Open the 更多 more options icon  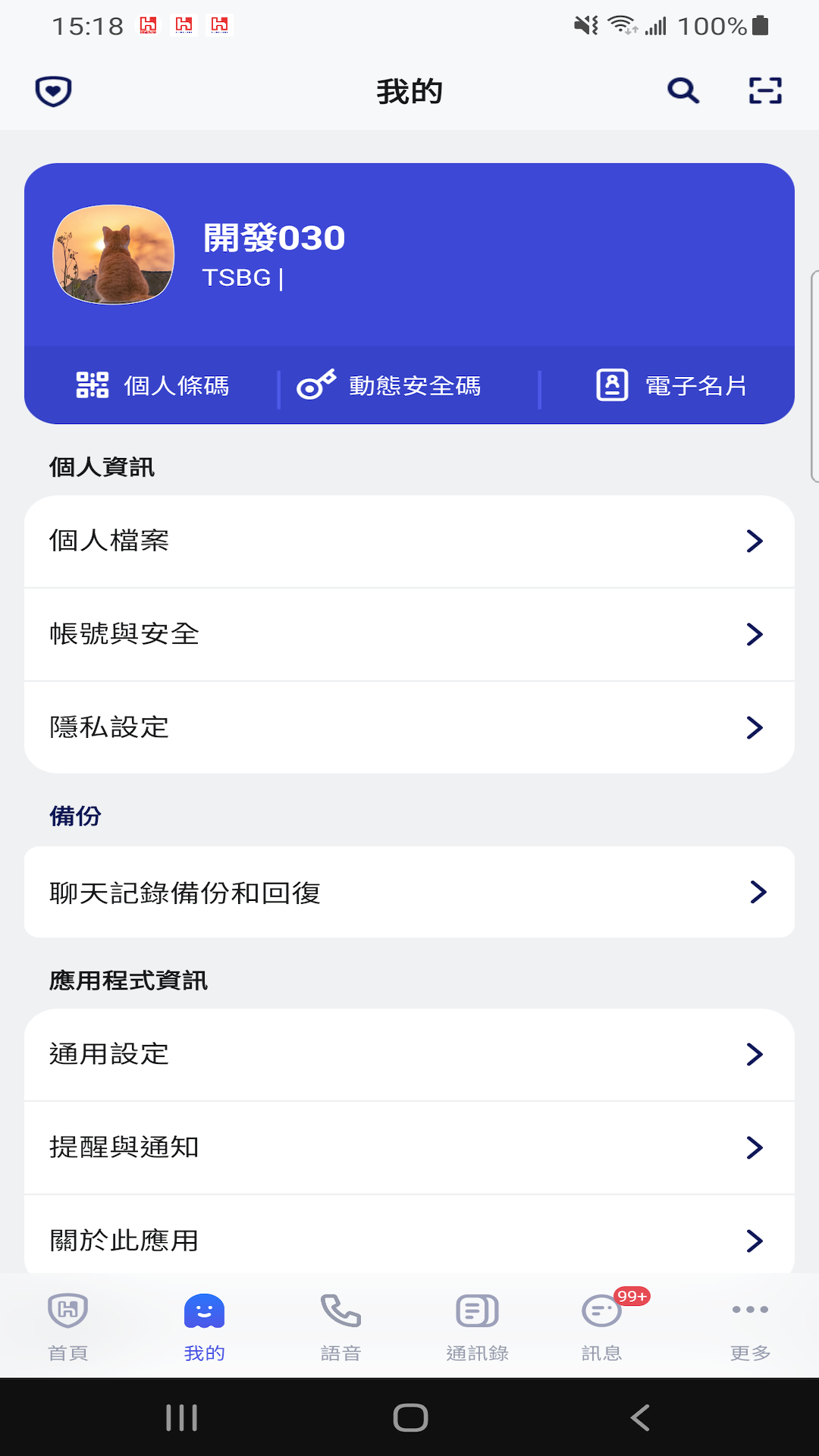coord(750,1324)
